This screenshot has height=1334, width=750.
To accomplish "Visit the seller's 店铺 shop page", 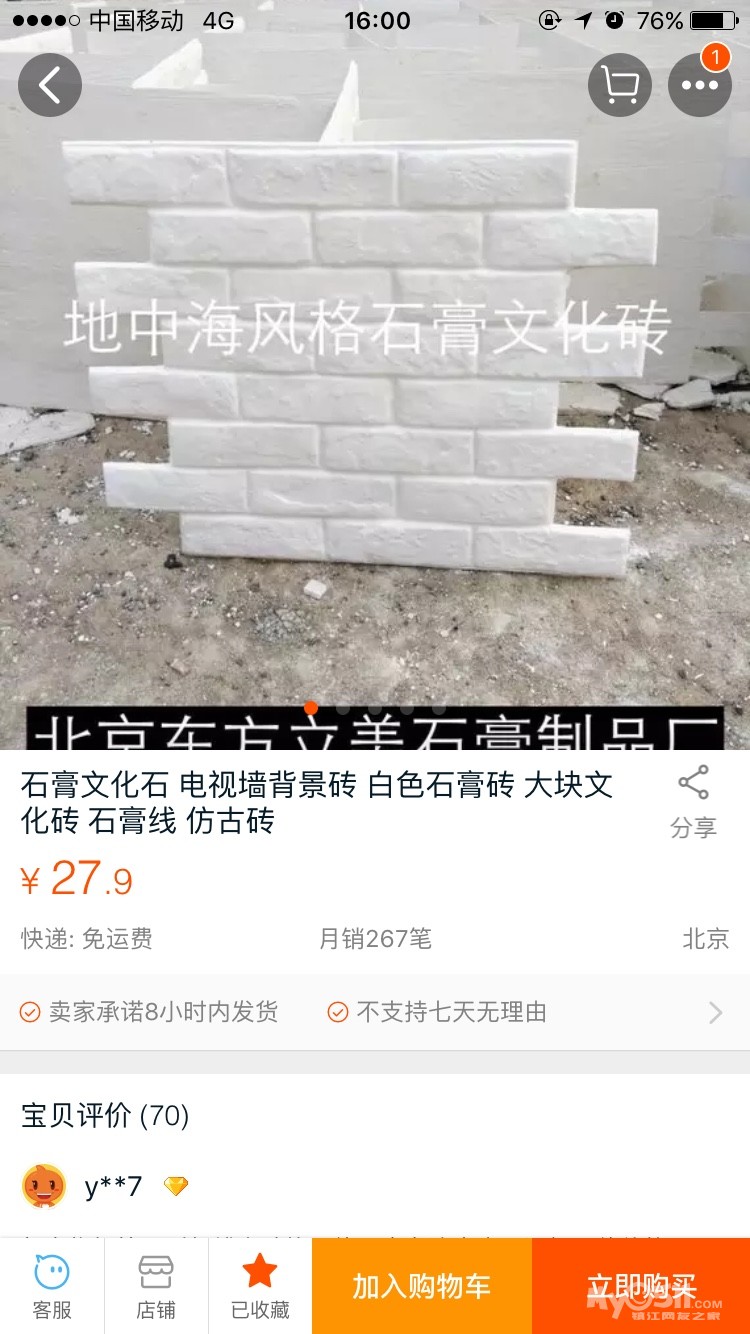I will [x=156, y=1286].
